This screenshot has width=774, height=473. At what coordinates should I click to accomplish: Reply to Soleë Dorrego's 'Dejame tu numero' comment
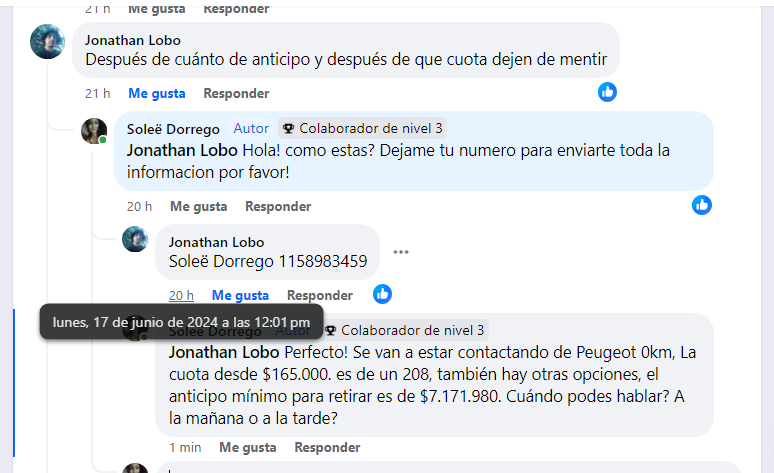tap(278, 206)
